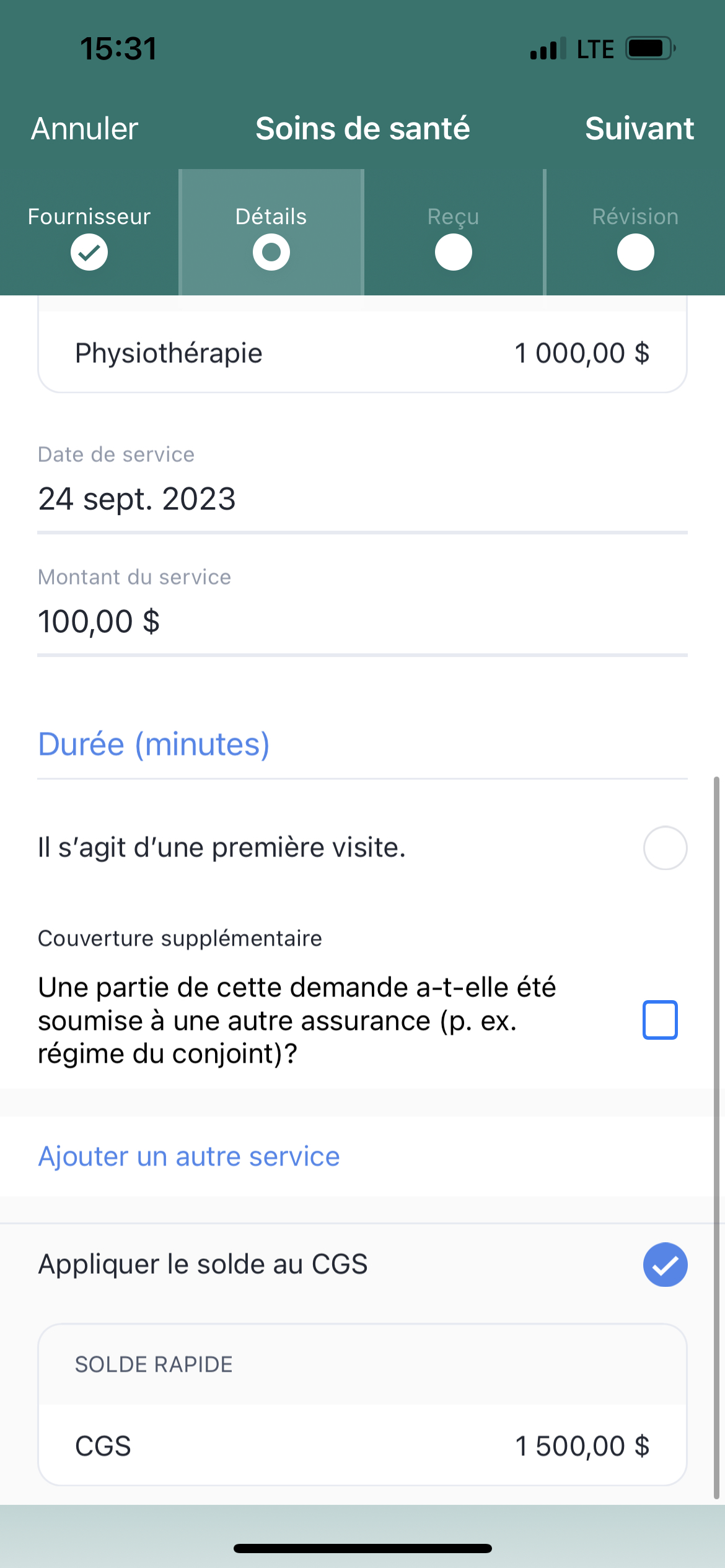725x1568 pixels.
Task: Go back to the Fournisseur step
Action: (x=89, y=233)
